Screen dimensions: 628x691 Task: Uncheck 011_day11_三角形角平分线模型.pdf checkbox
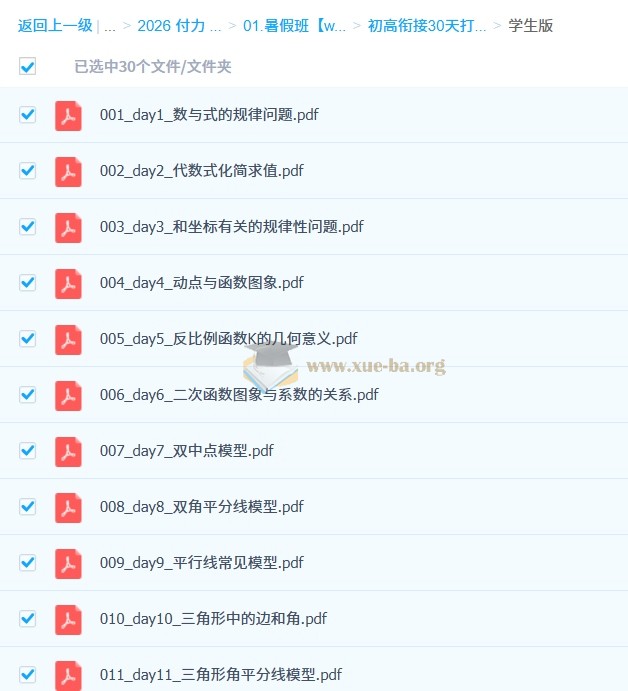[27, 675]
